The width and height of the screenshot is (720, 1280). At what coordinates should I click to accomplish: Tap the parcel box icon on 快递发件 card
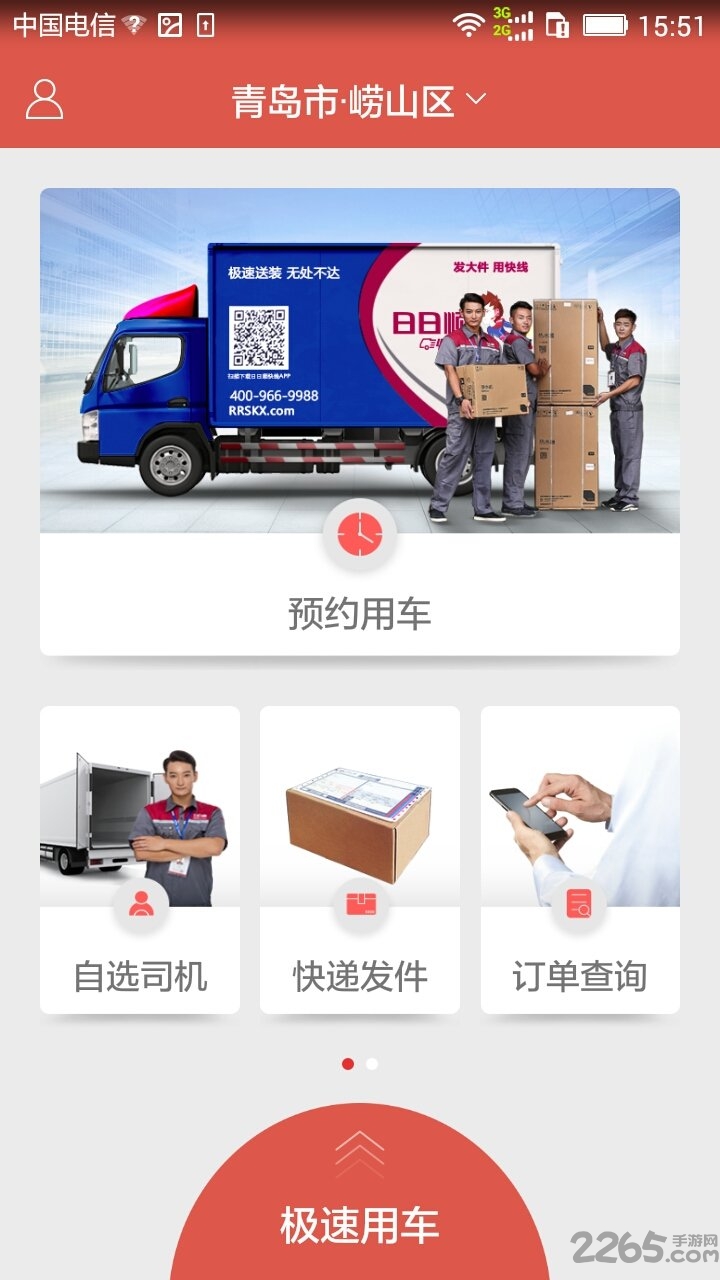[359, 901]
